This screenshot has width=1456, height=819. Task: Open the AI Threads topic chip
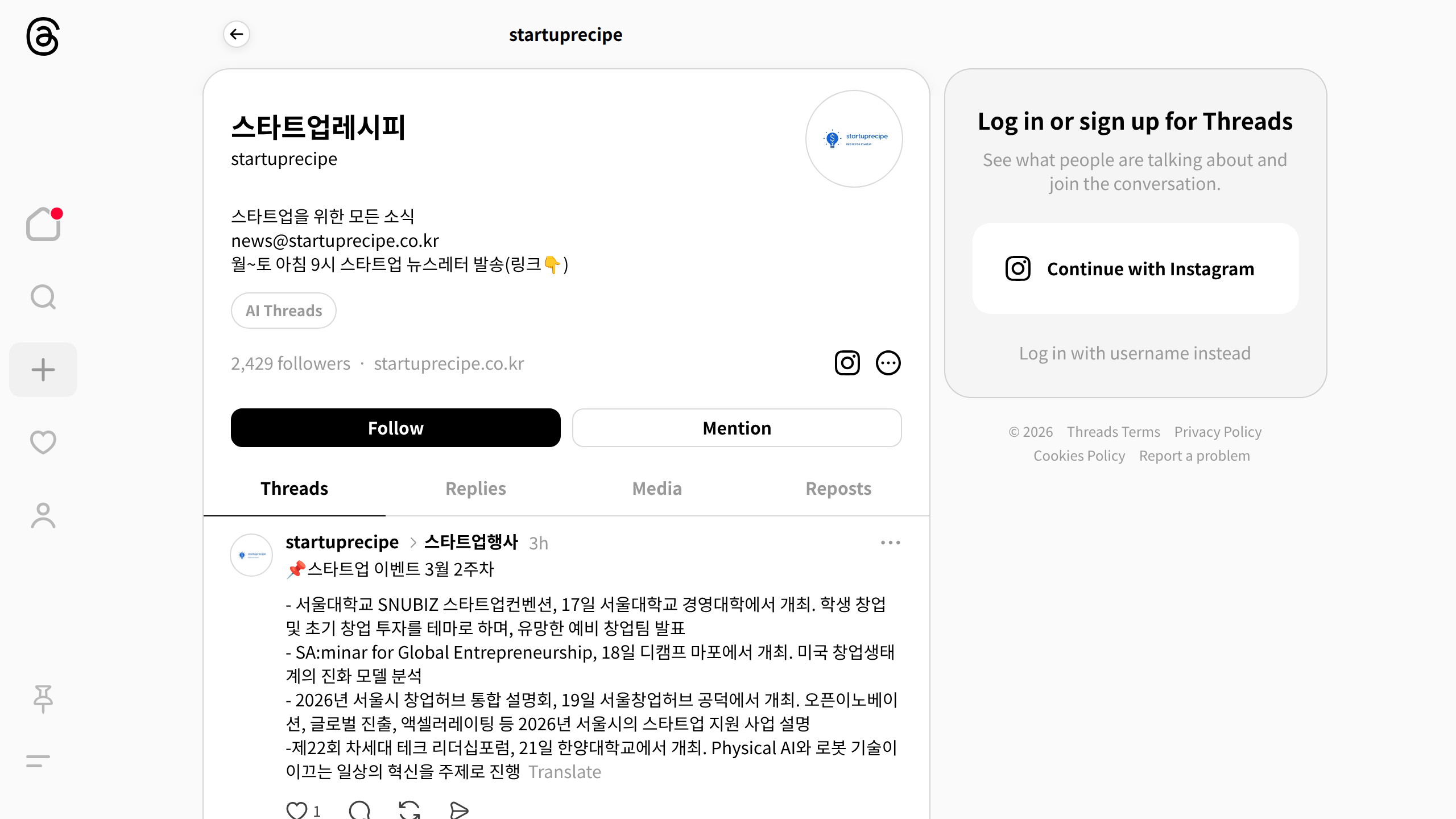pos(283,311)
